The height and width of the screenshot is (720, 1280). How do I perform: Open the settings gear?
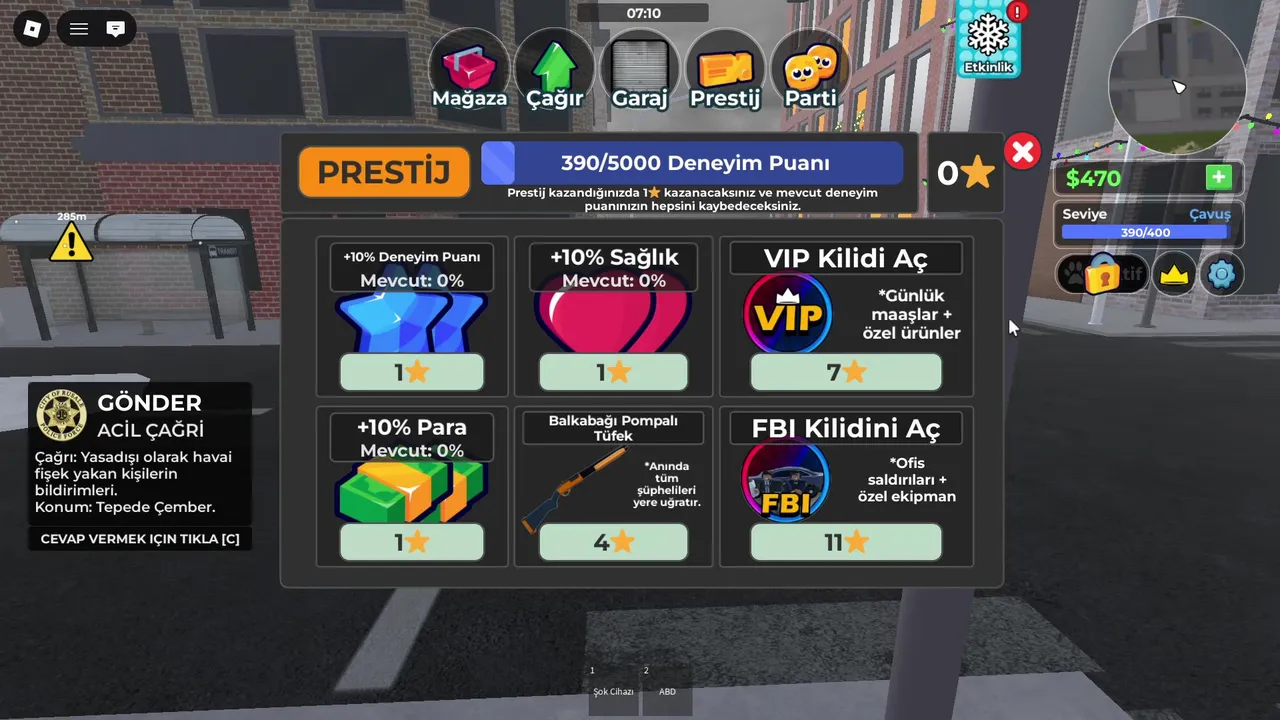pos(1222,274)
